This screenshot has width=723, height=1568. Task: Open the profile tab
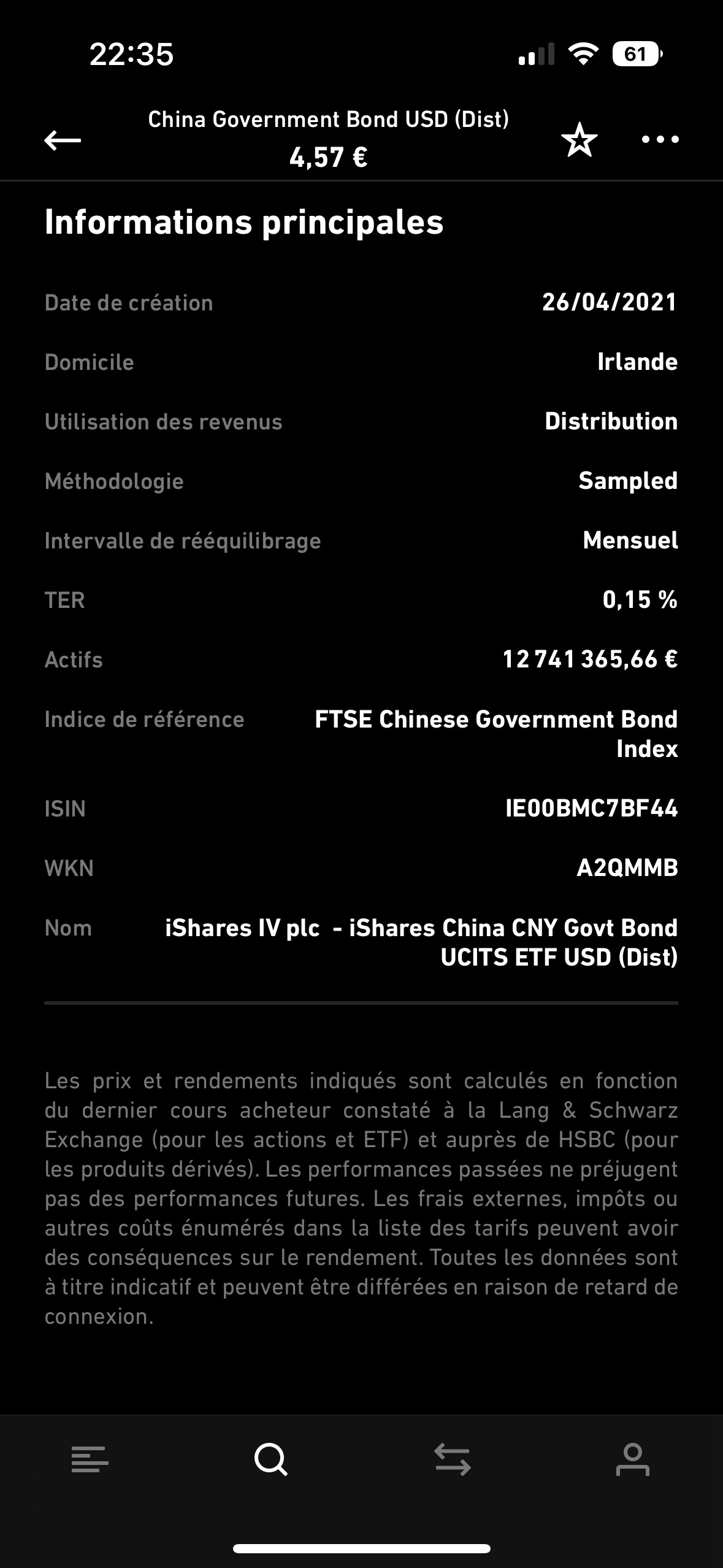click(632, 1459)
